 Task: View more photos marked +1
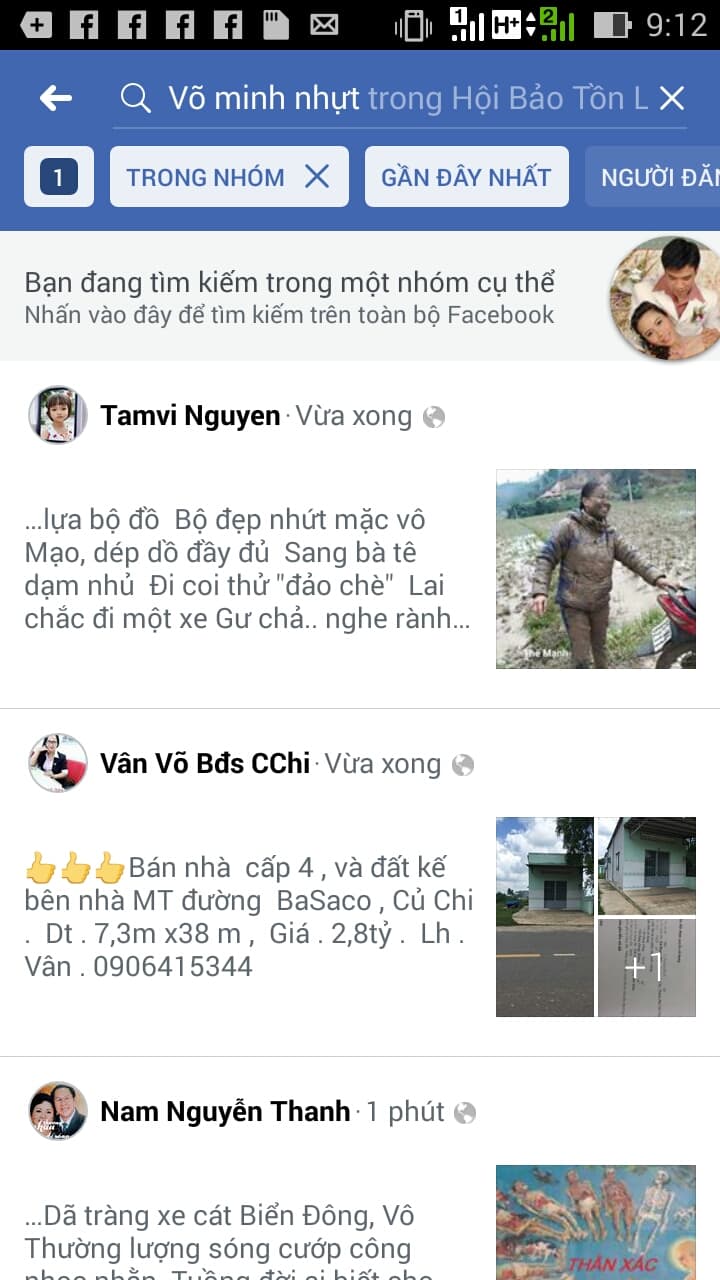click(647, 968)
